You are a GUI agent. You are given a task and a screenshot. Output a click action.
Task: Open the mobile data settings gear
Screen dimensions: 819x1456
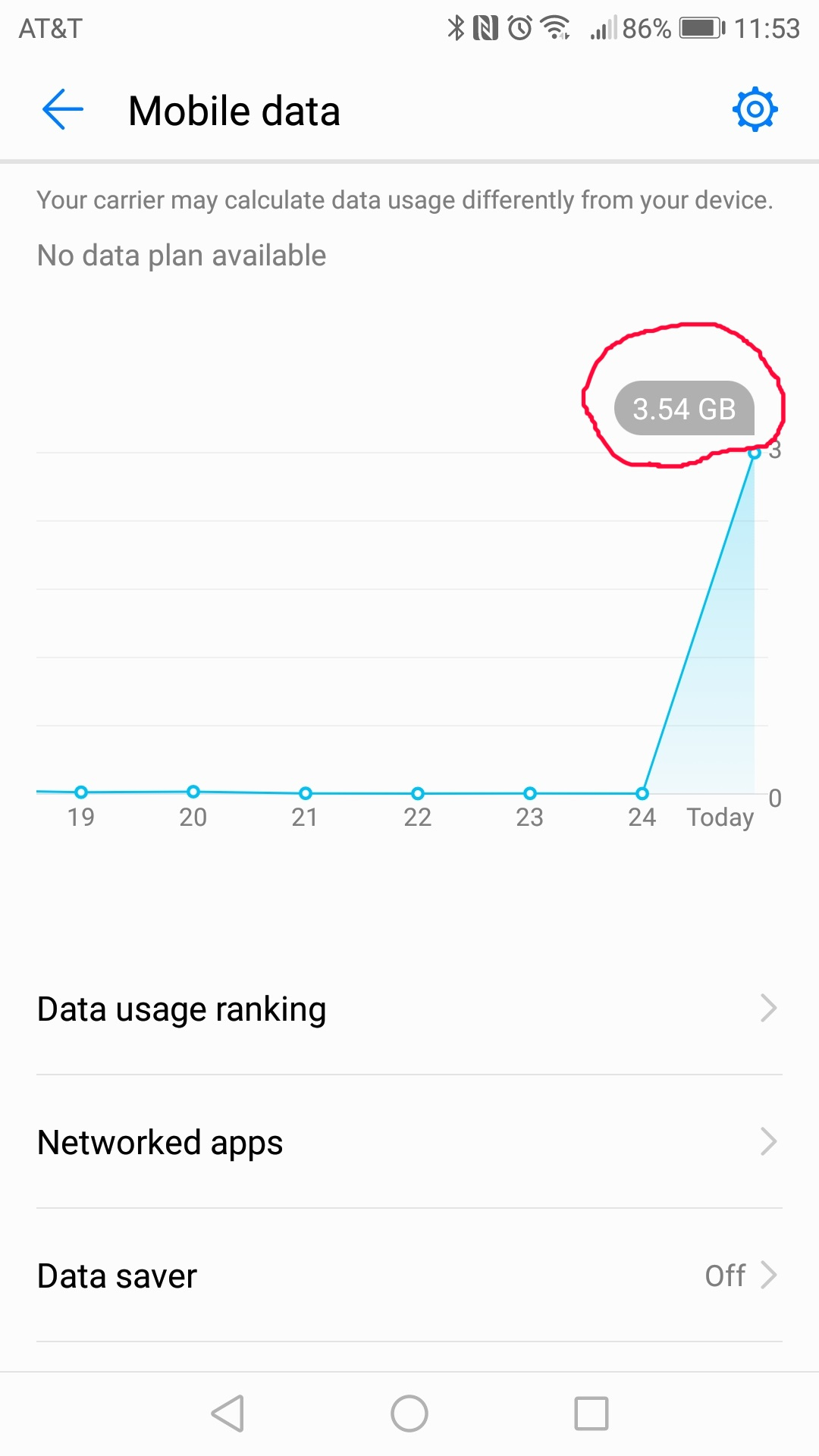pyautogui.click(x=755, y=110)
